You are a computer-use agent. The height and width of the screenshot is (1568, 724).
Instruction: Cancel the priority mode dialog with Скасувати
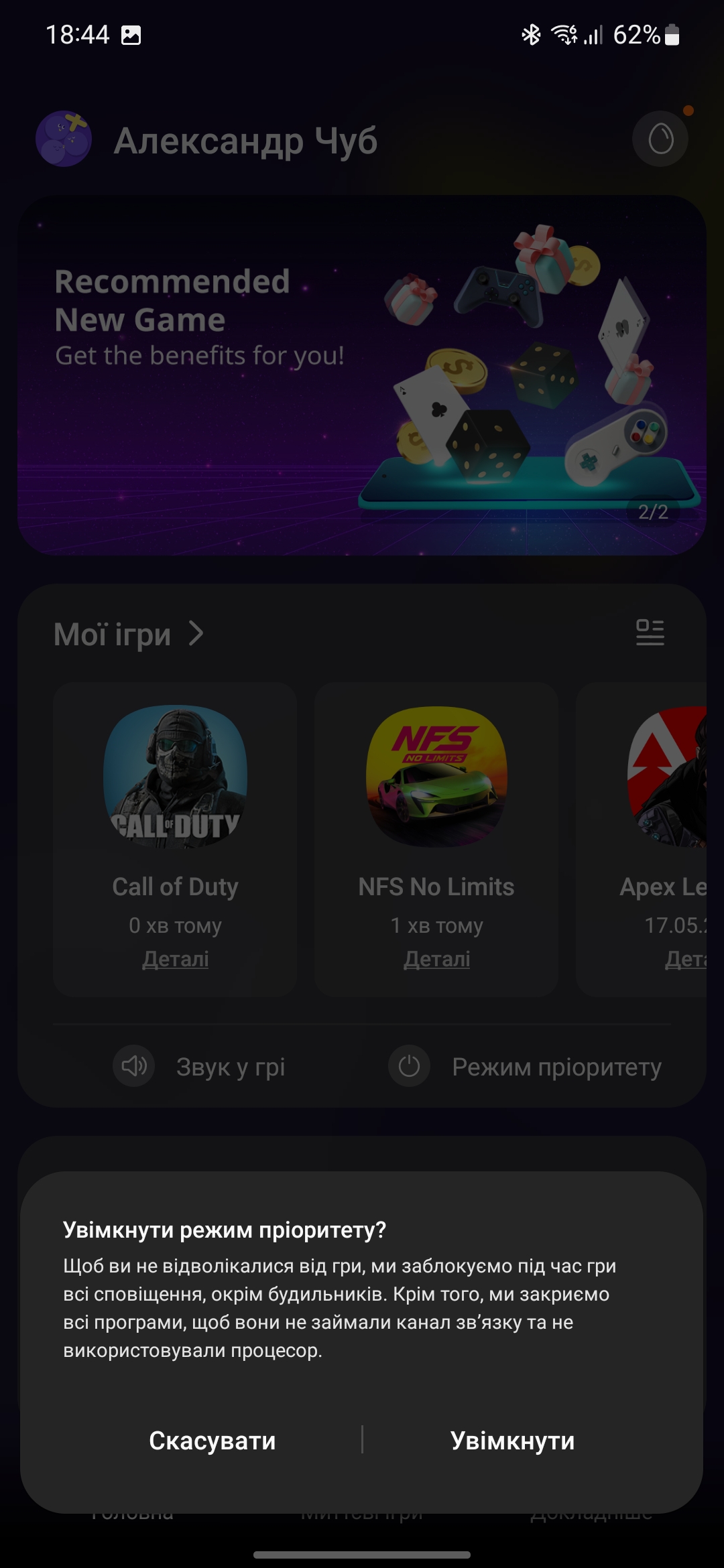pos(212,1441)
